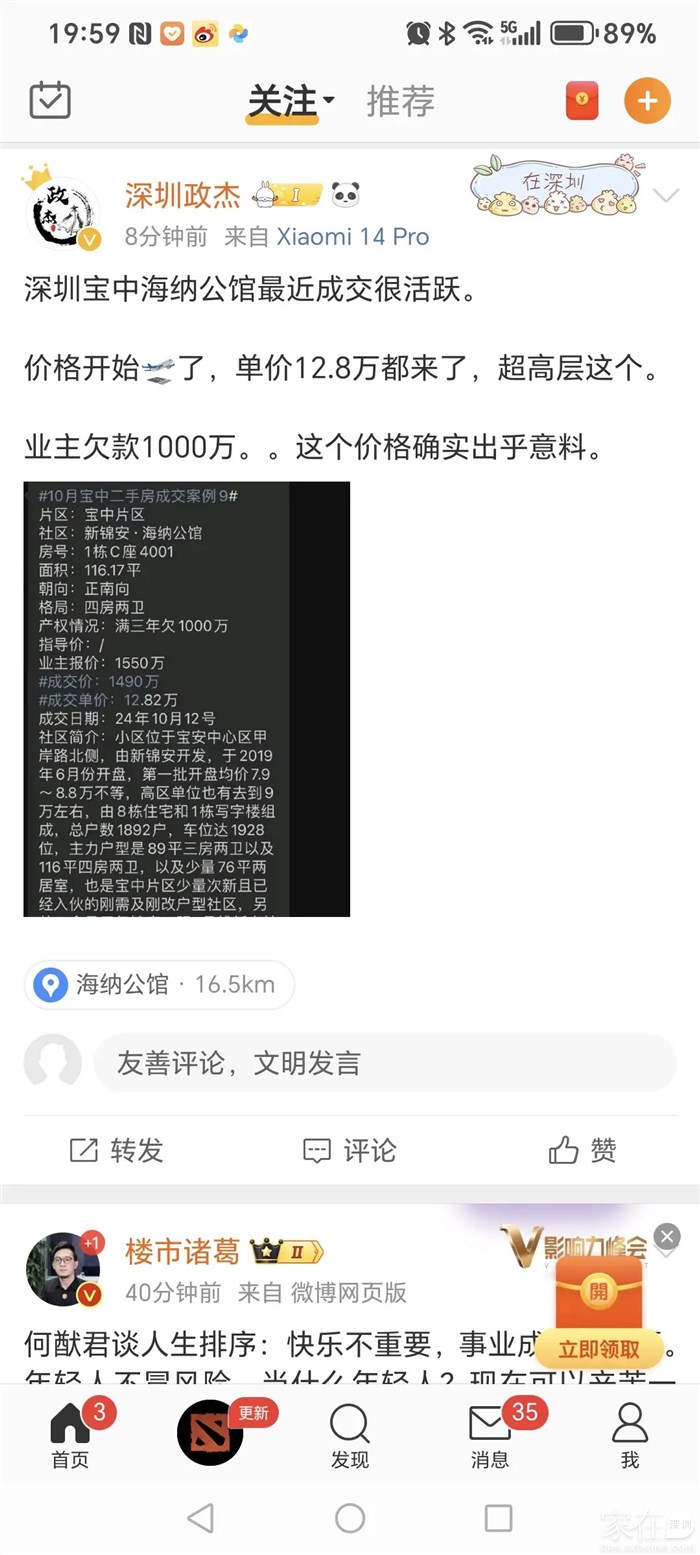Image resolution: width=700 pixels, height=1555 pixels.
Task: Go to the 首页 tab
Action: pyautogui.click(x=70, y=1435)
